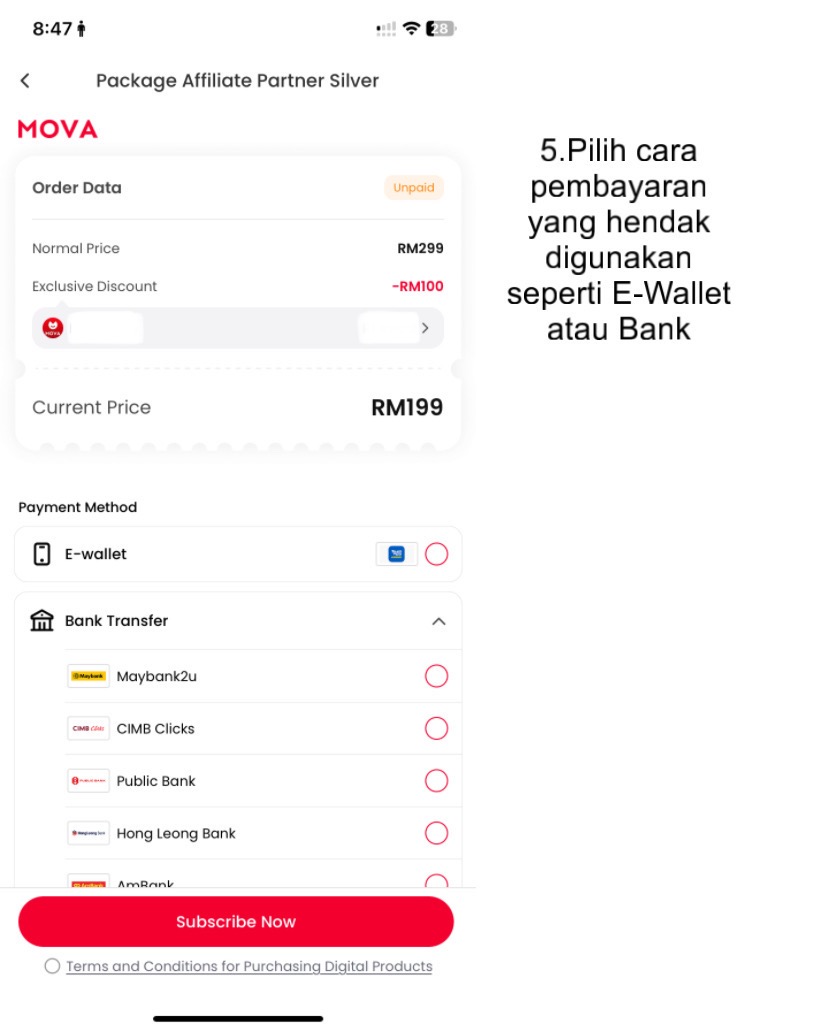Viewport: 828px width, 1031px height.
Task: Tap Subscribe Now button
Action: (x=236, y=922)
